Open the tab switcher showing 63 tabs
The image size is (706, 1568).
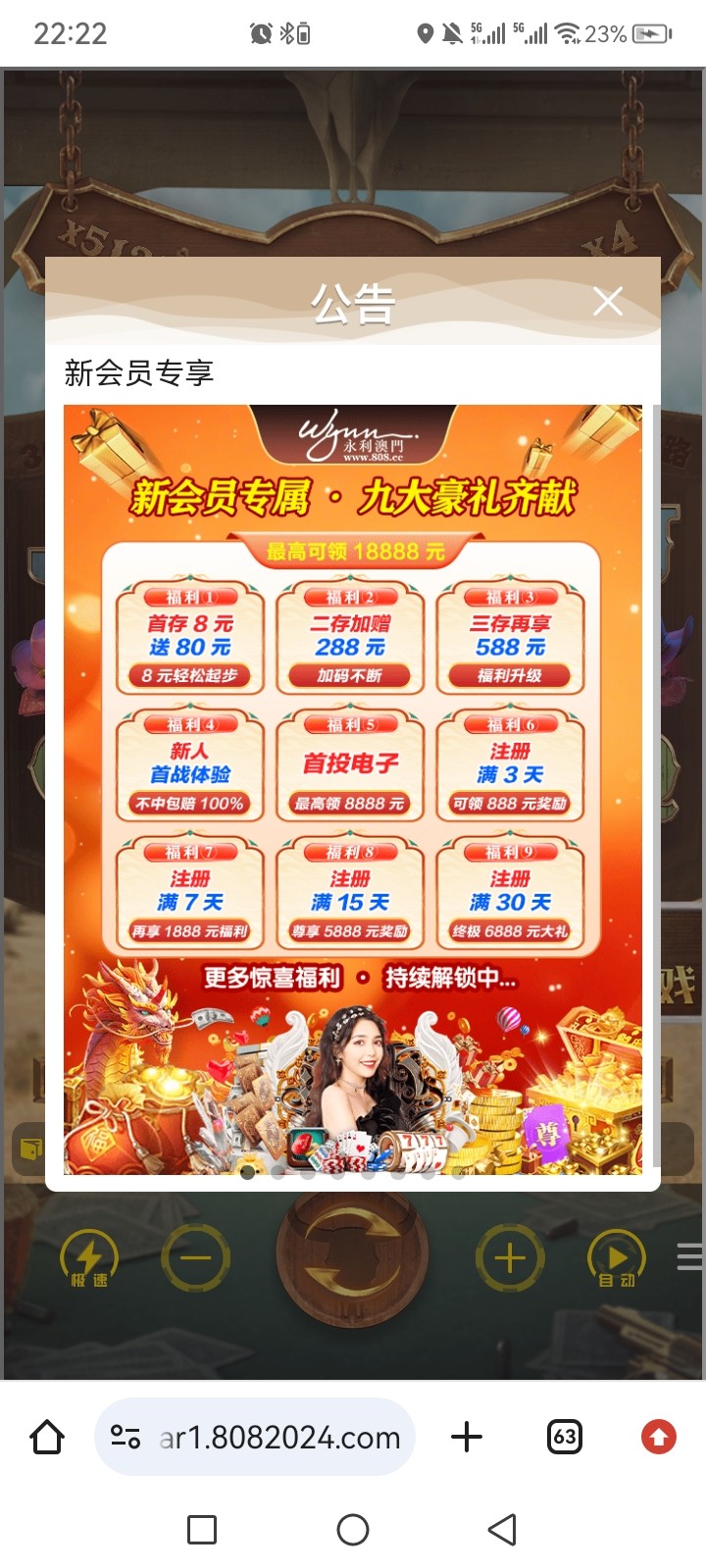click(564, 1437)
